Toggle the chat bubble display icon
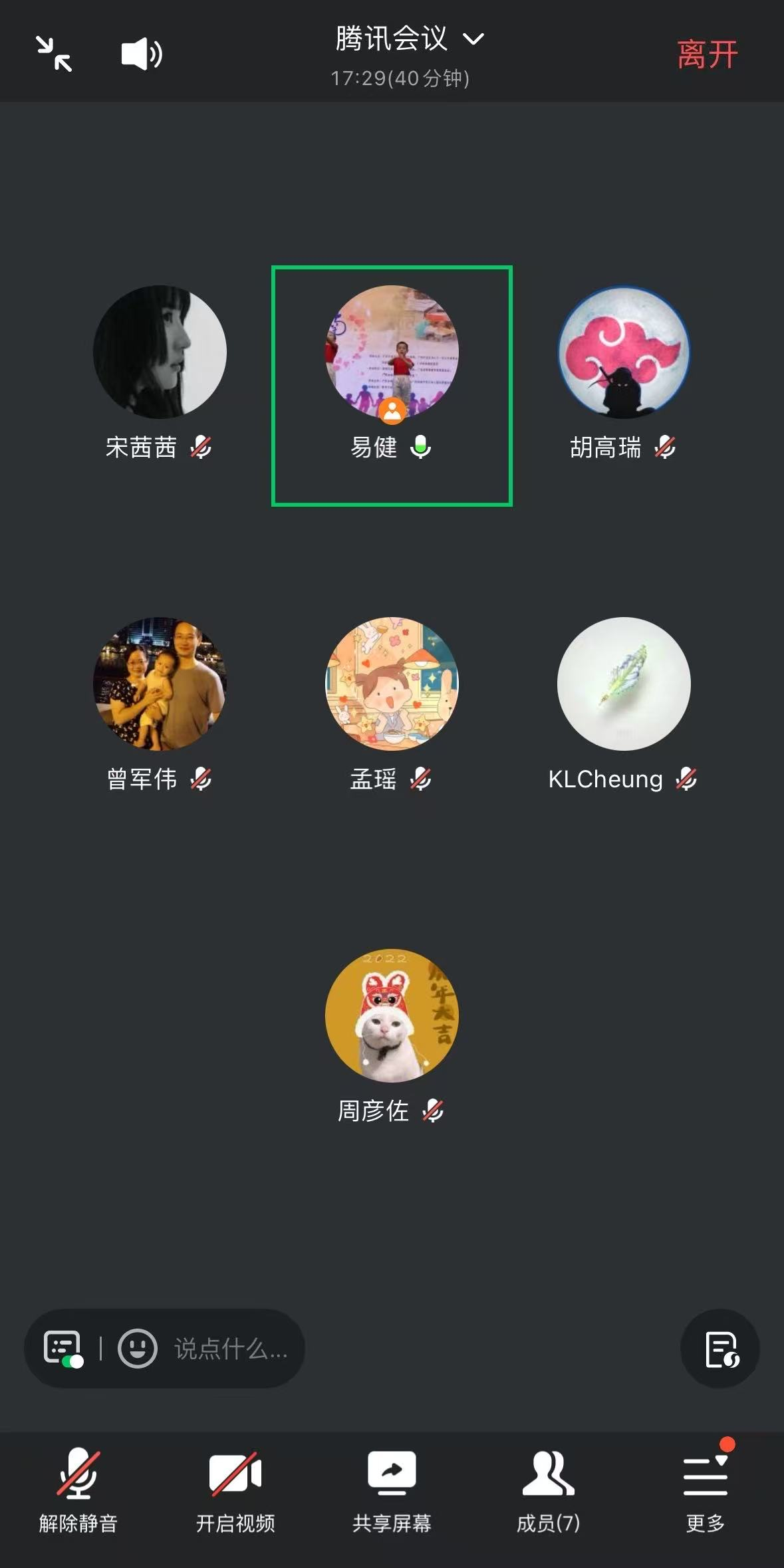784x1568 pixels. point(63,1349)
